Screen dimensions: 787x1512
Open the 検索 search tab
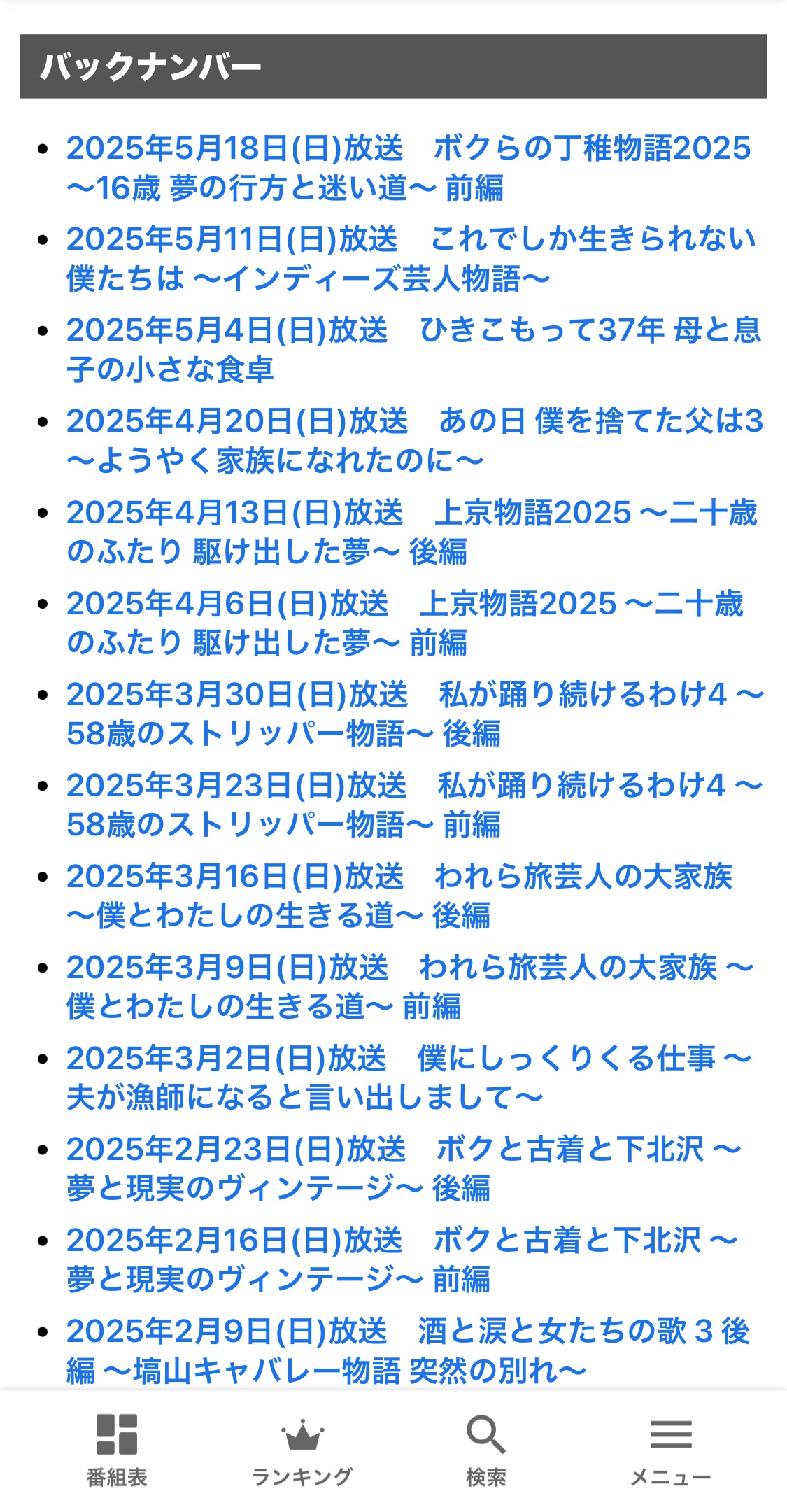coord(486,1450)
